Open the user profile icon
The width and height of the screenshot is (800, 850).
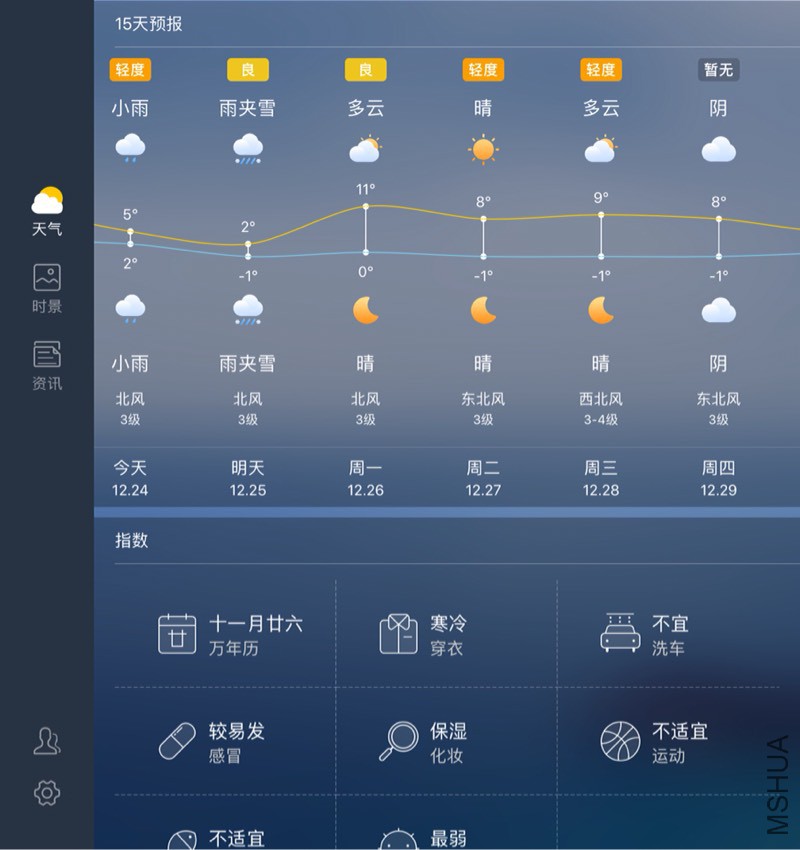(x=47, y=741)
